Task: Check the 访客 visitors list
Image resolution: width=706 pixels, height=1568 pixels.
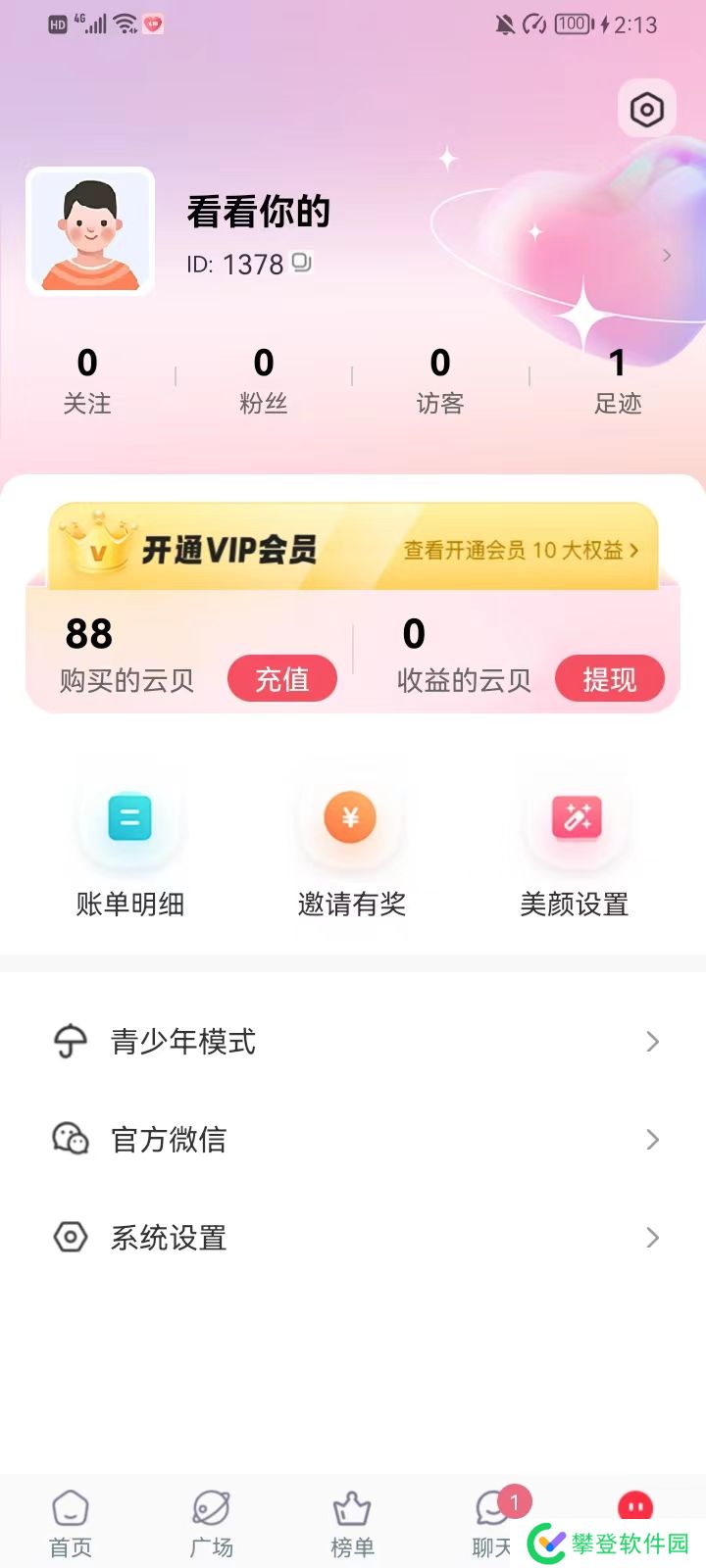Action: [x=440, y=380]
